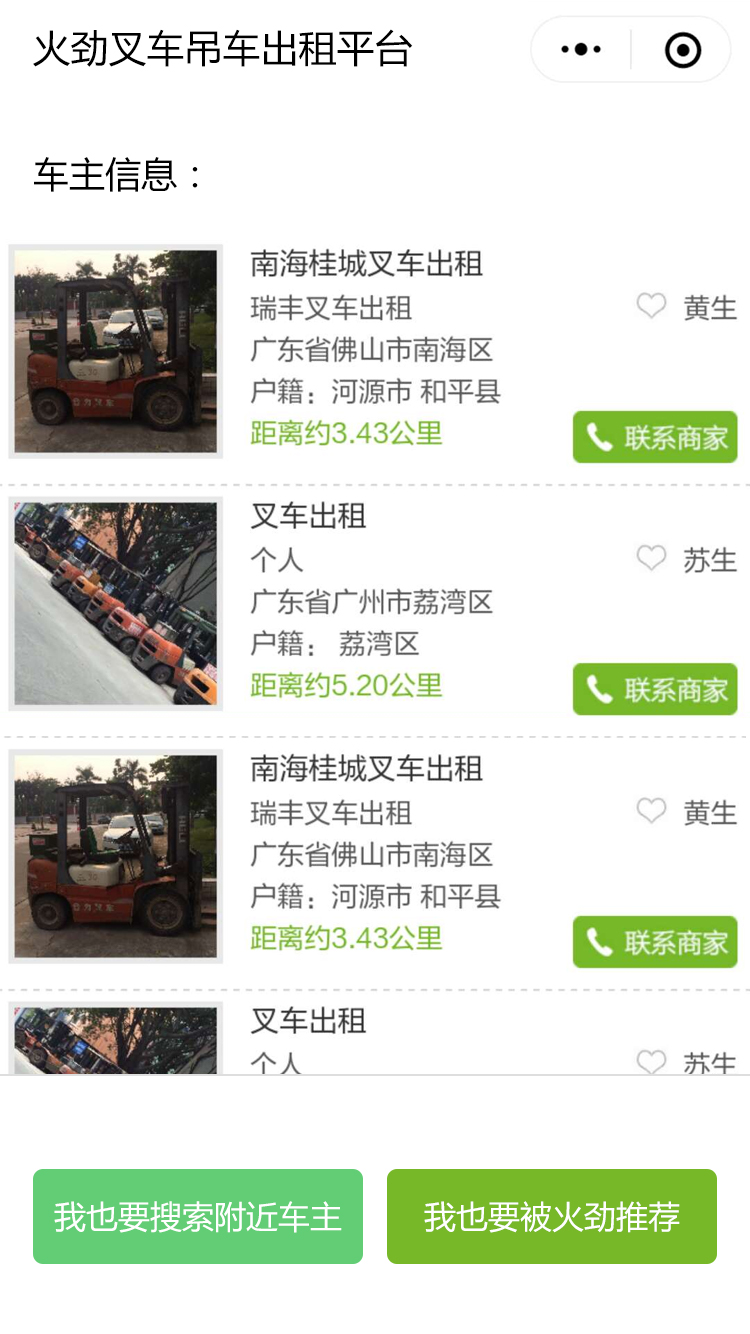Tap 我也要搜索附近车主
Viewport: 750px width, 1334px height.
click(198, 1216)
